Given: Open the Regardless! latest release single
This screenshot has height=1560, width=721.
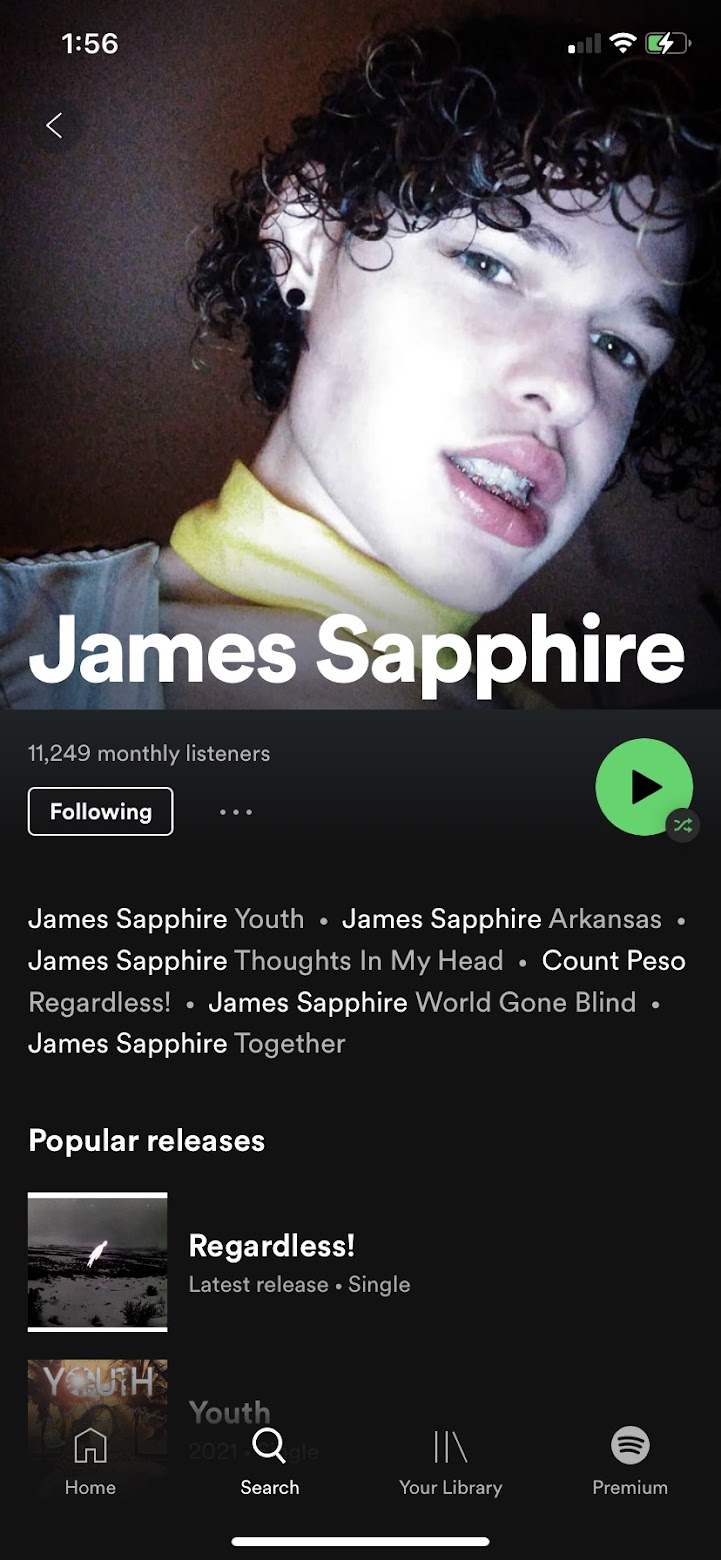Looking at the screenshot, I should click(x=360, y=1262).
